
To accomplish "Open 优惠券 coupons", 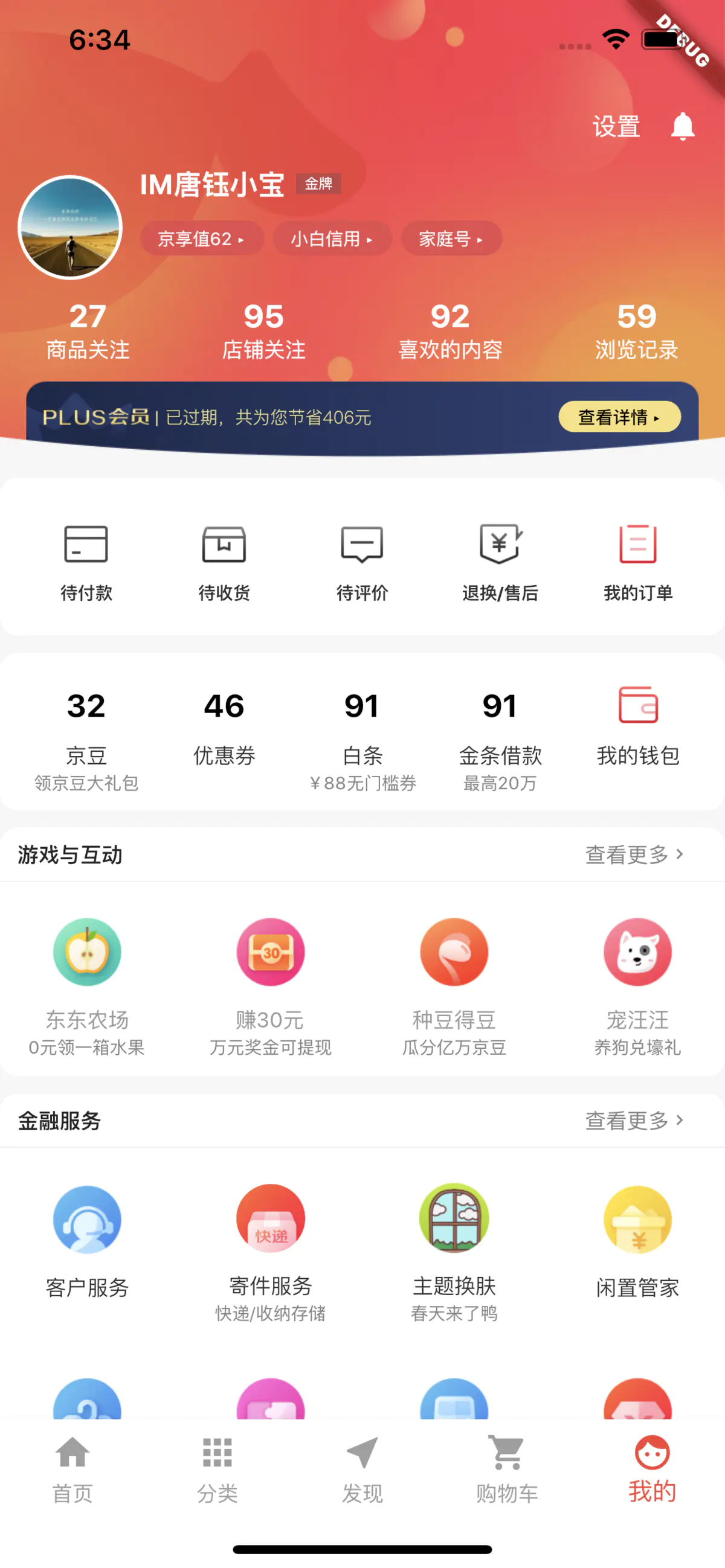I will (x=224, y=728).
